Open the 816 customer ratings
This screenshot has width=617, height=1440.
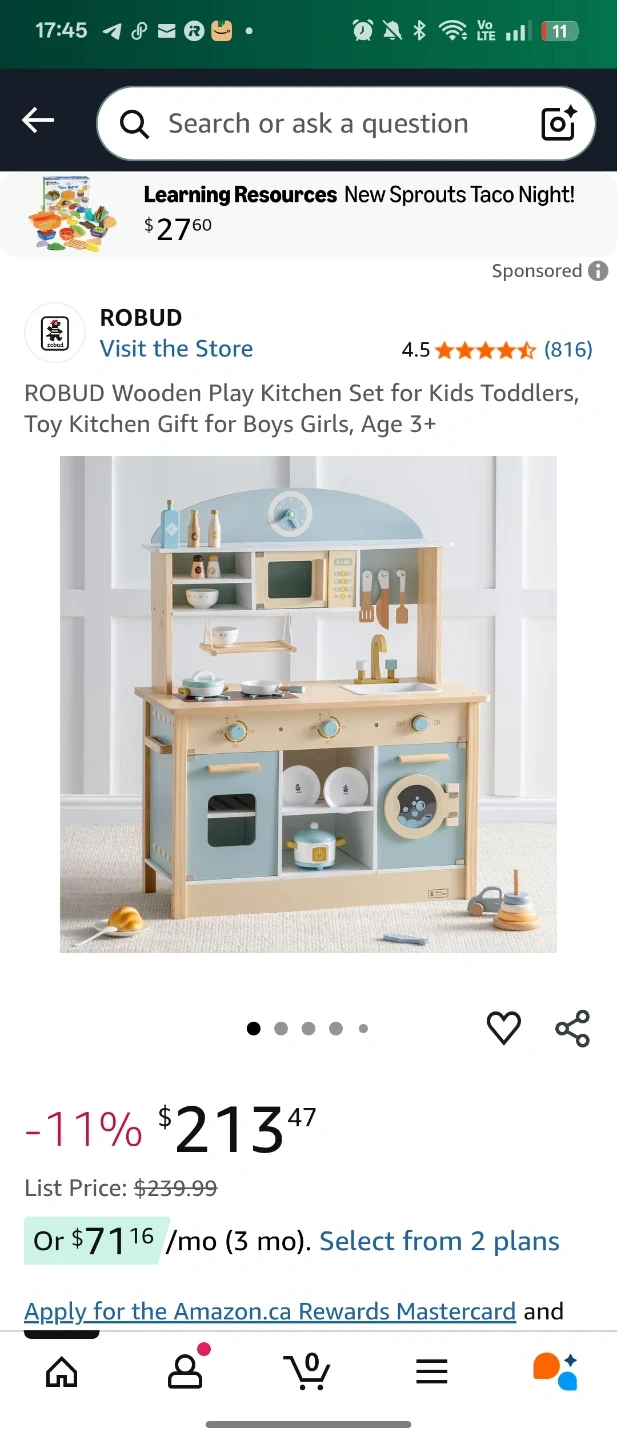pos(568,350)
